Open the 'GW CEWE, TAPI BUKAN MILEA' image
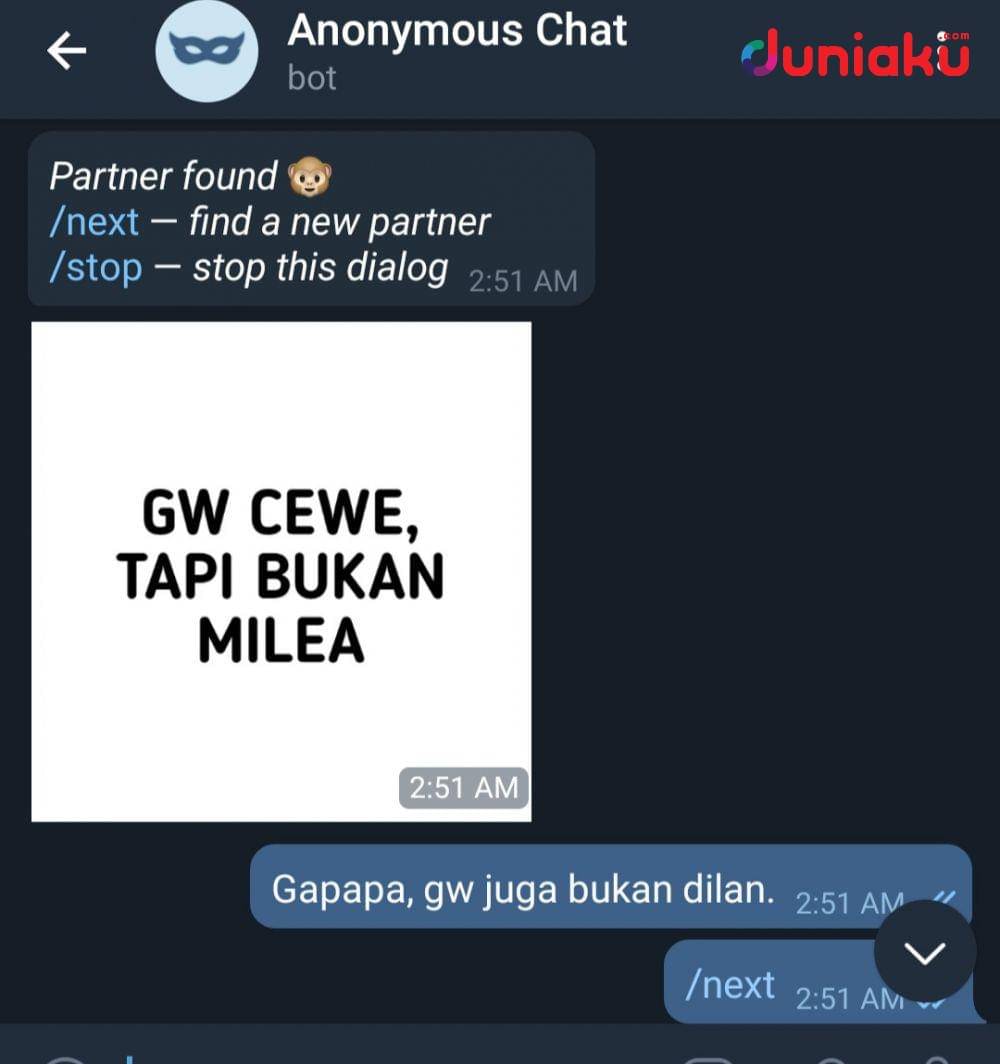 281,570
